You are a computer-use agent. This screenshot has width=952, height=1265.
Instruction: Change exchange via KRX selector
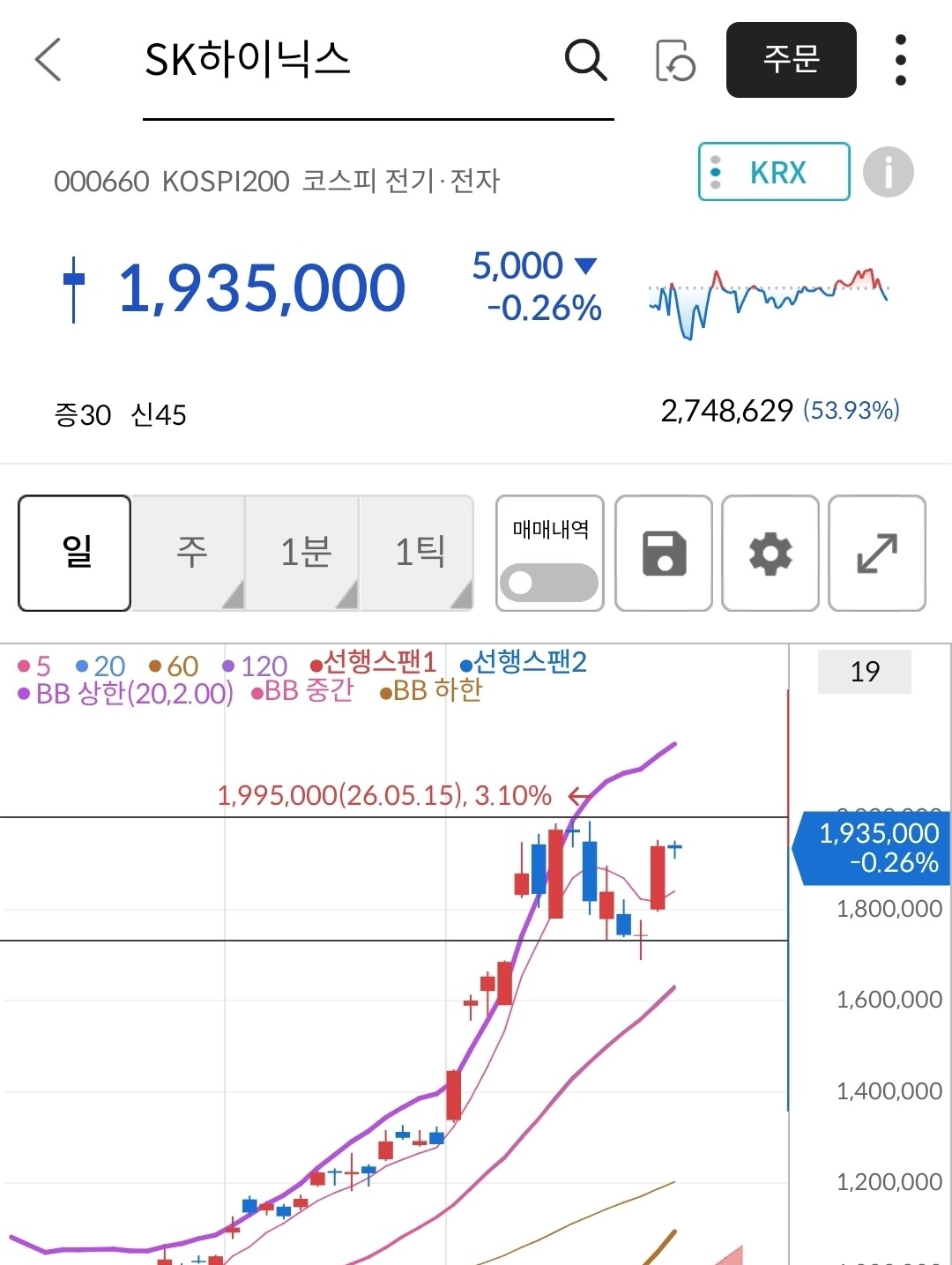click(774, 172)
